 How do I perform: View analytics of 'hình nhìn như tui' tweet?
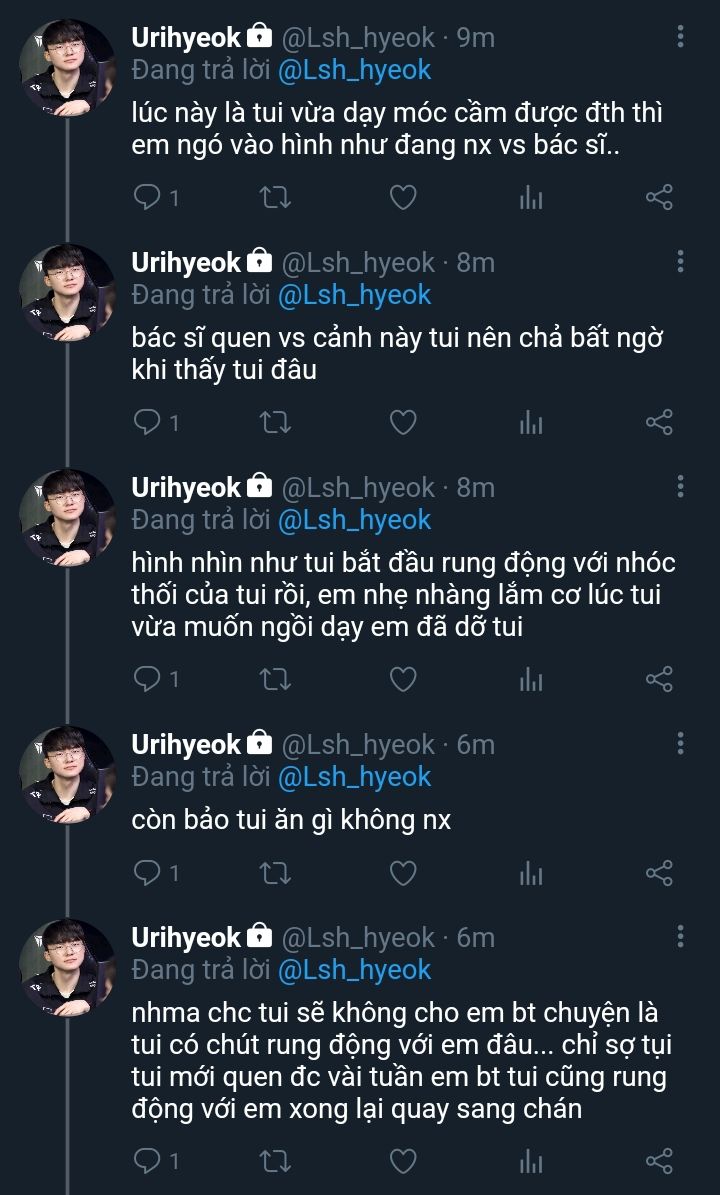tap(531, 679)
